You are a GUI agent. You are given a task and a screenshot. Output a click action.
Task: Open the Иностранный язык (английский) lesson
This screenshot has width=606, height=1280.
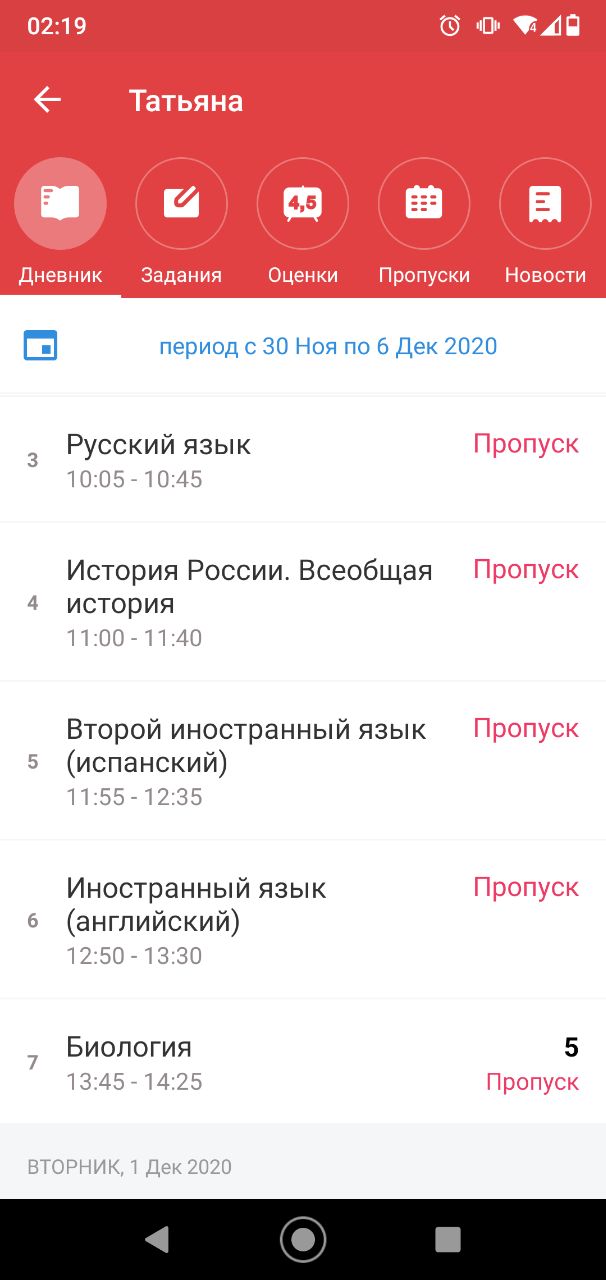pyautogui.click(x=303, y=920)
